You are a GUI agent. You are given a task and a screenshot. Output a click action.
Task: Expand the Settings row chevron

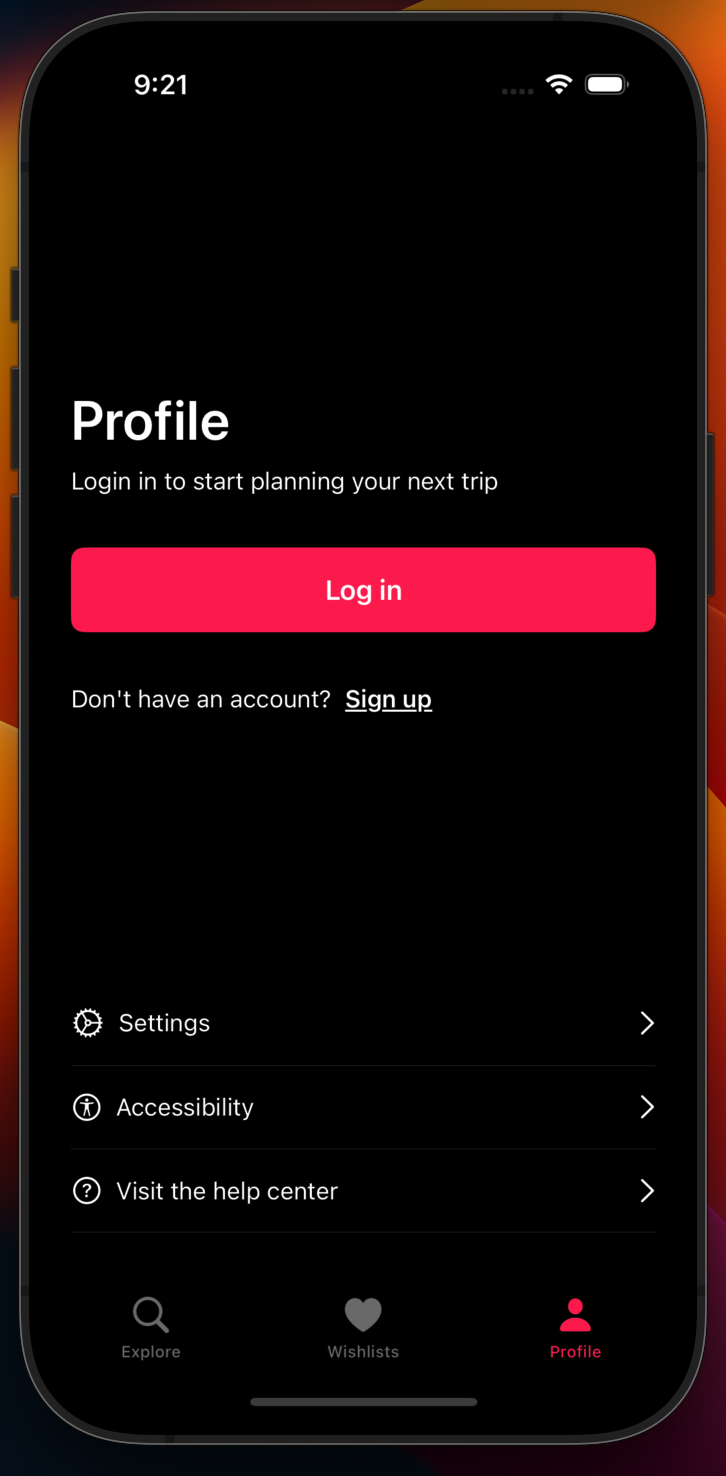pyautogui.click(x=646, y=1023)
